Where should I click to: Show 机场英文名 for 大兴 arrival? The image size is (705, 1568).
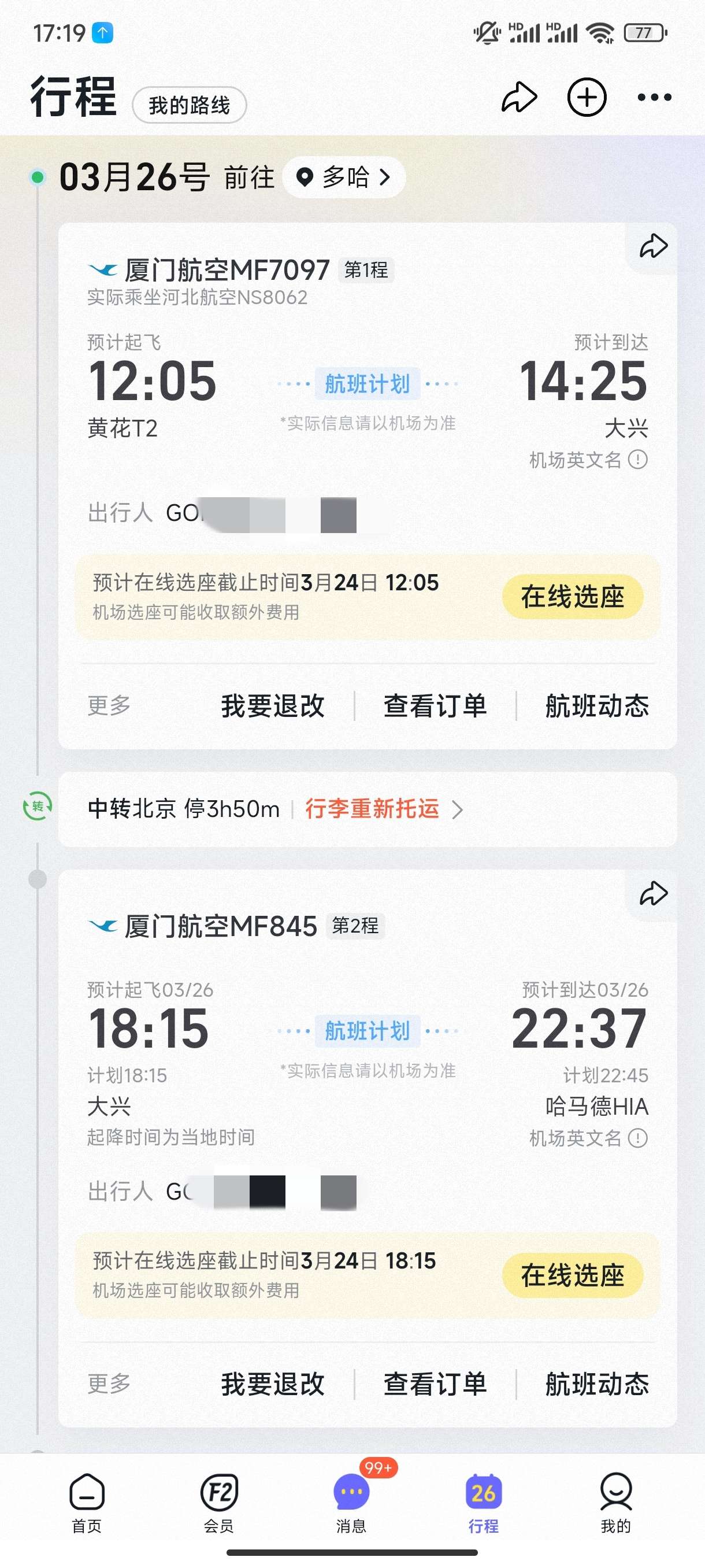[x=588, y=460]
